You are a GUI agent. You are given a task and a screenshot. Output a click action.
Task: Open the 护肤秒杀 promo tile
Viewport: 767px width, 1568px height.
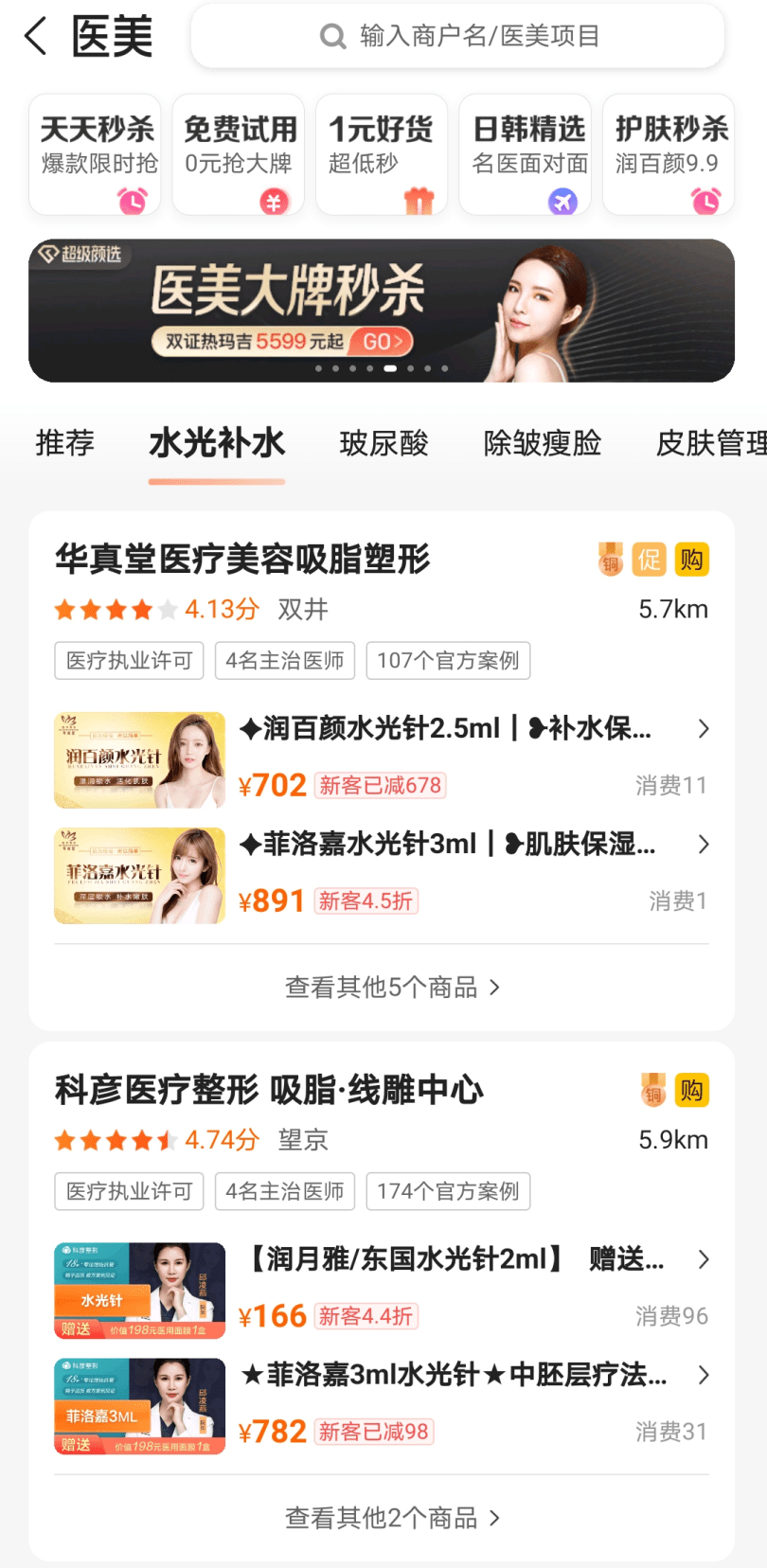tap(669, 155)
